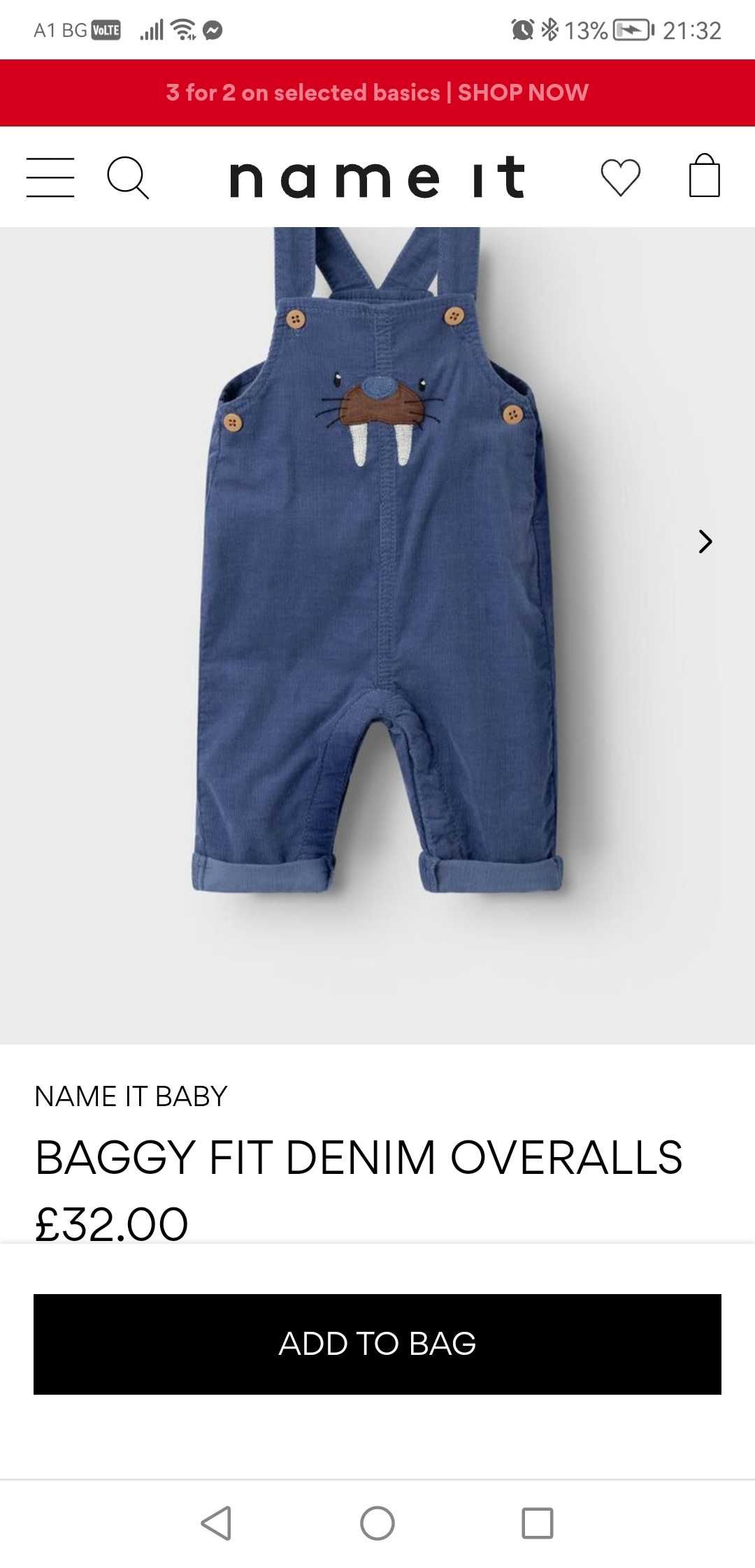Open the shopping bag
Image resolution: width=755 pixels, height=1568 pixels.
[704, 176]
